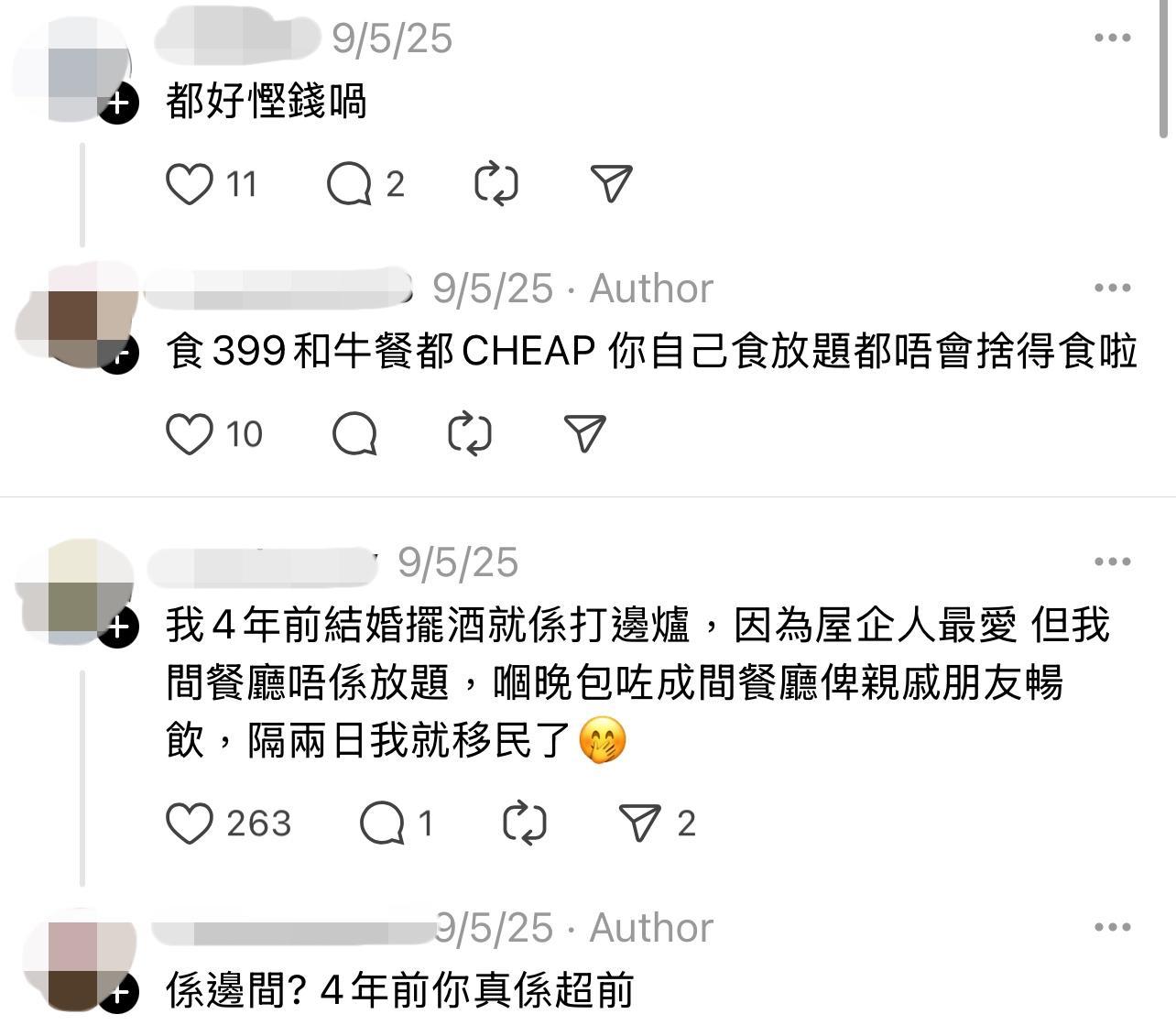The width and height of the screenshot is (1176, 1036).
Task: Reply to the author's 399和牛餐 comment
Action: [x=354, y=433]
